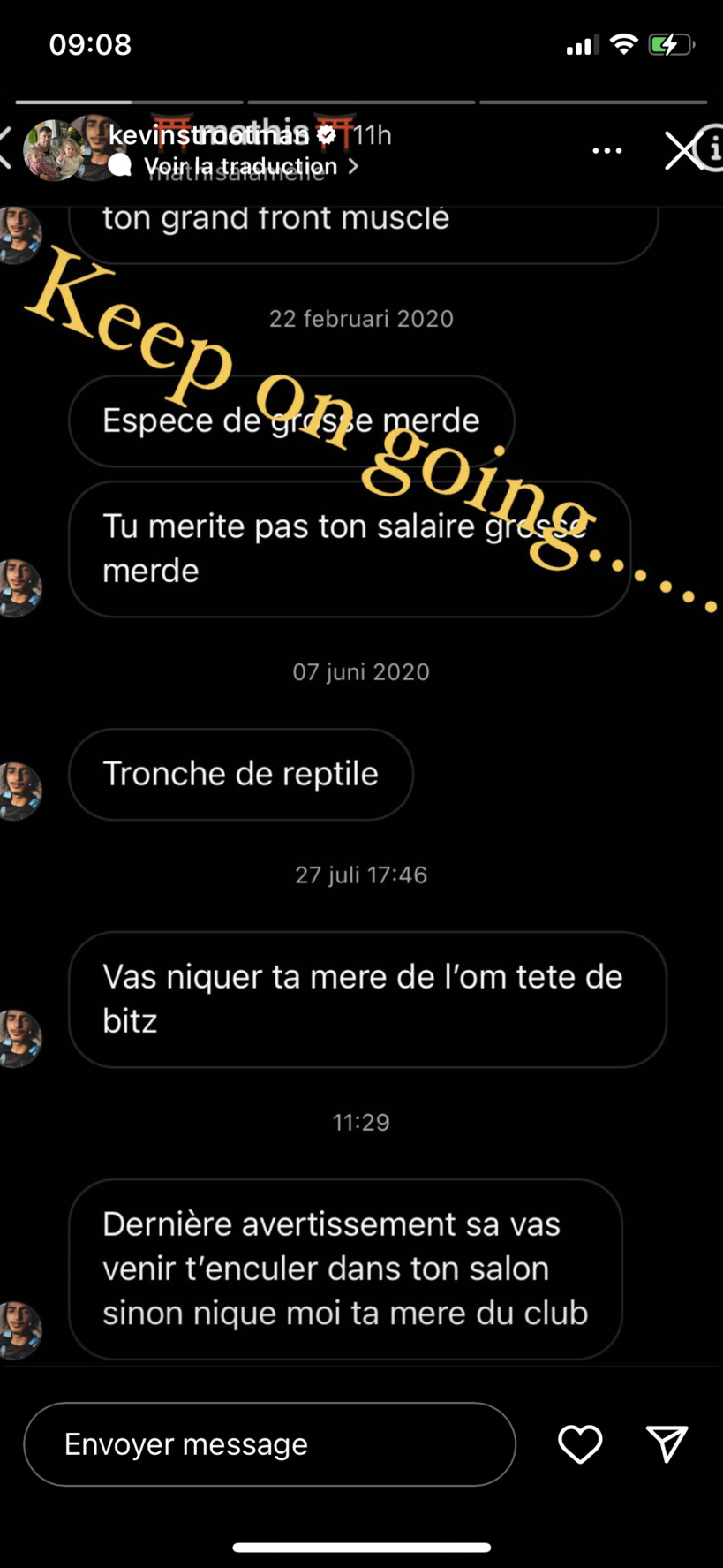Tap the cellular signal bars icon
Viewport: 723px width, 1568px height.
(x=580, y=44)
